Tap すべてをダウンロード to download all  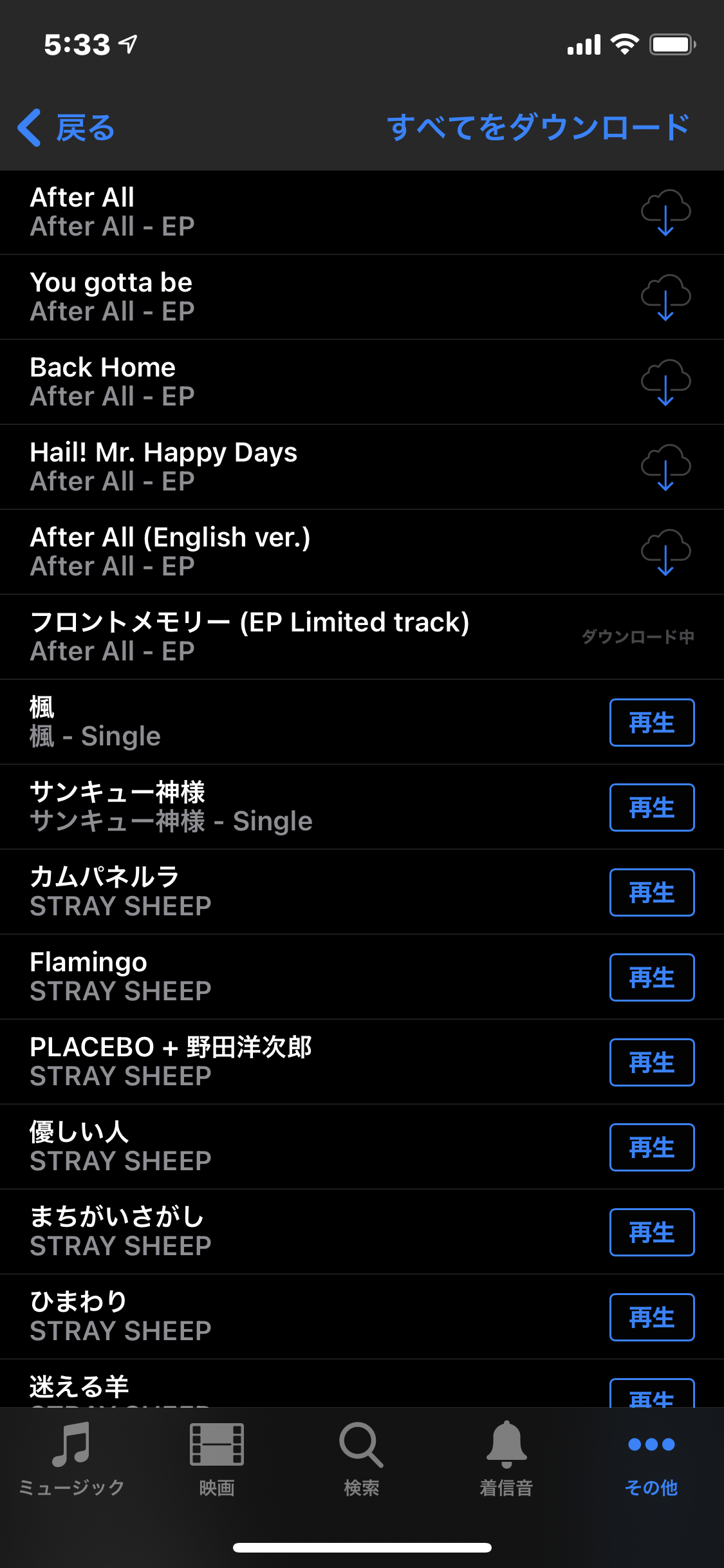tap(538, 127)
